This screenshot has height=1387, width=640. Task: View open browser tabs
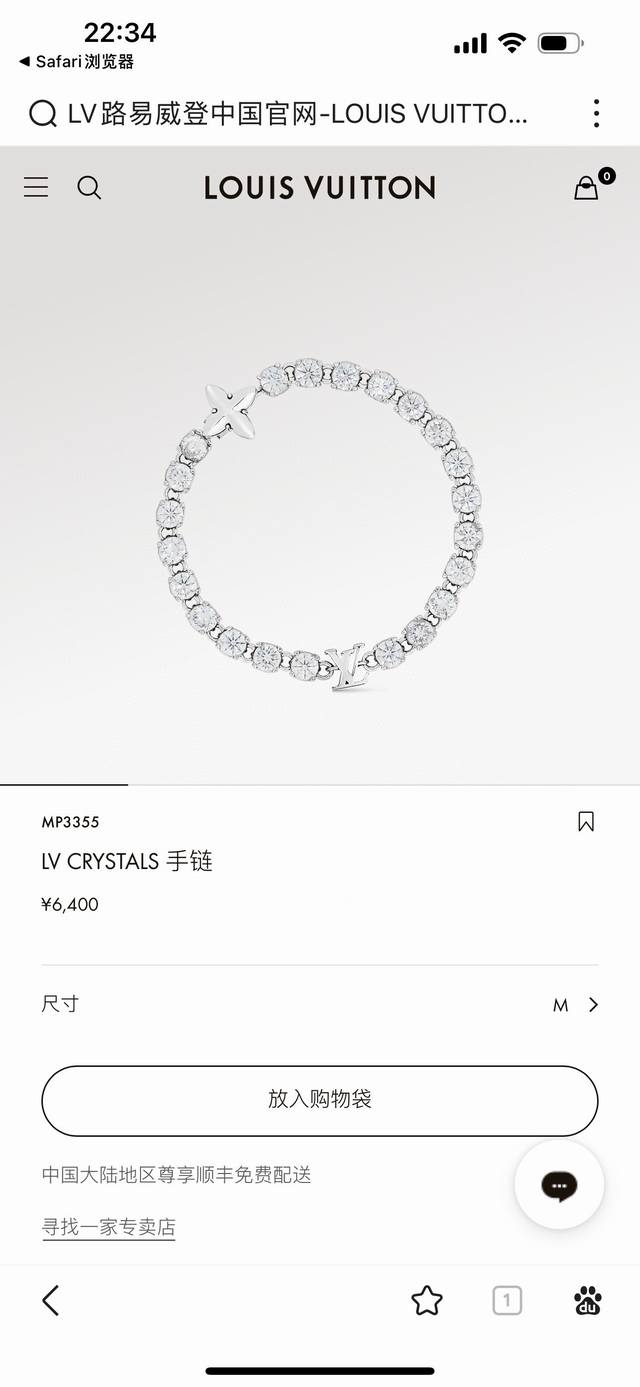coord(507,1300)
